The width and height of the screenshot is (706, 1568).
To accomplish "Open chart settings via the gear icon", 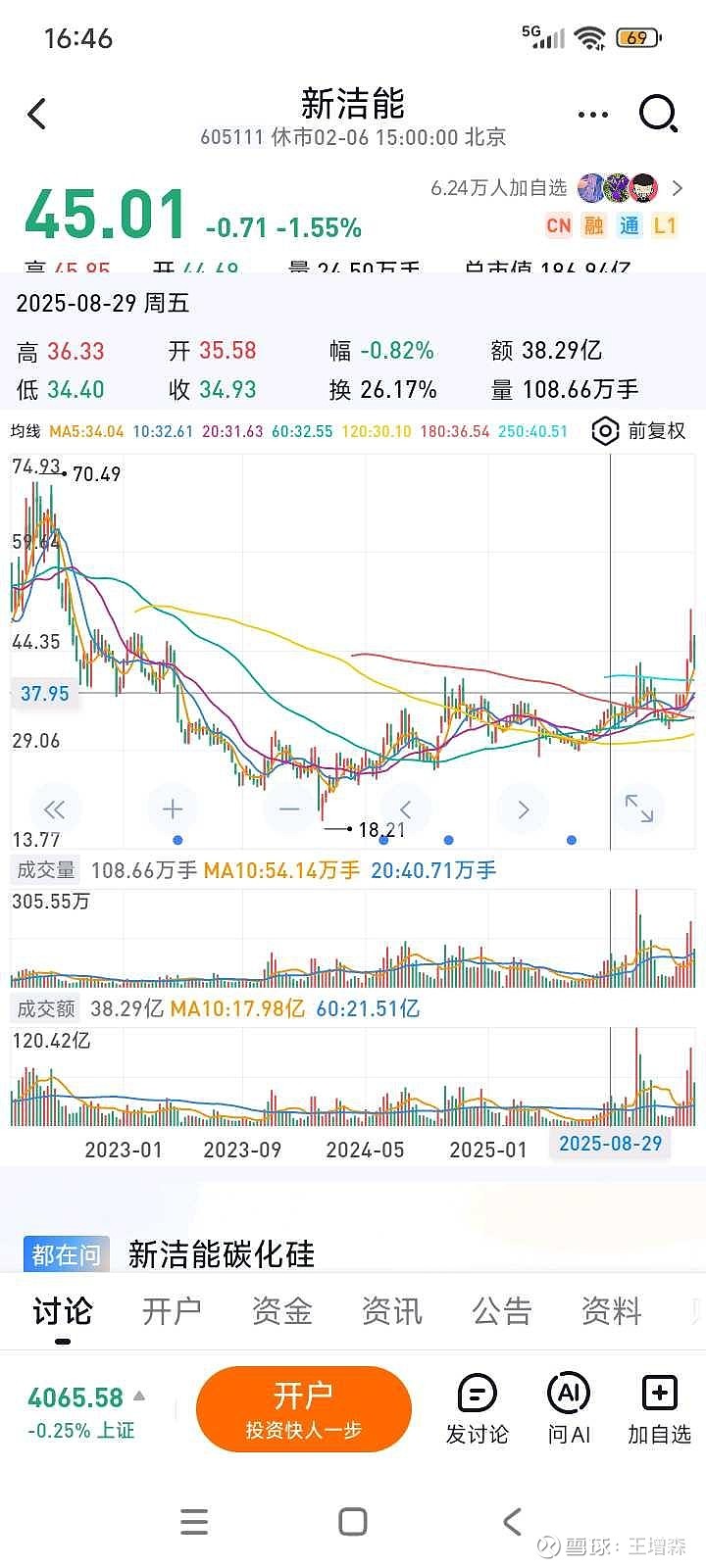I will pyautogui.click(x=605, y=430).
